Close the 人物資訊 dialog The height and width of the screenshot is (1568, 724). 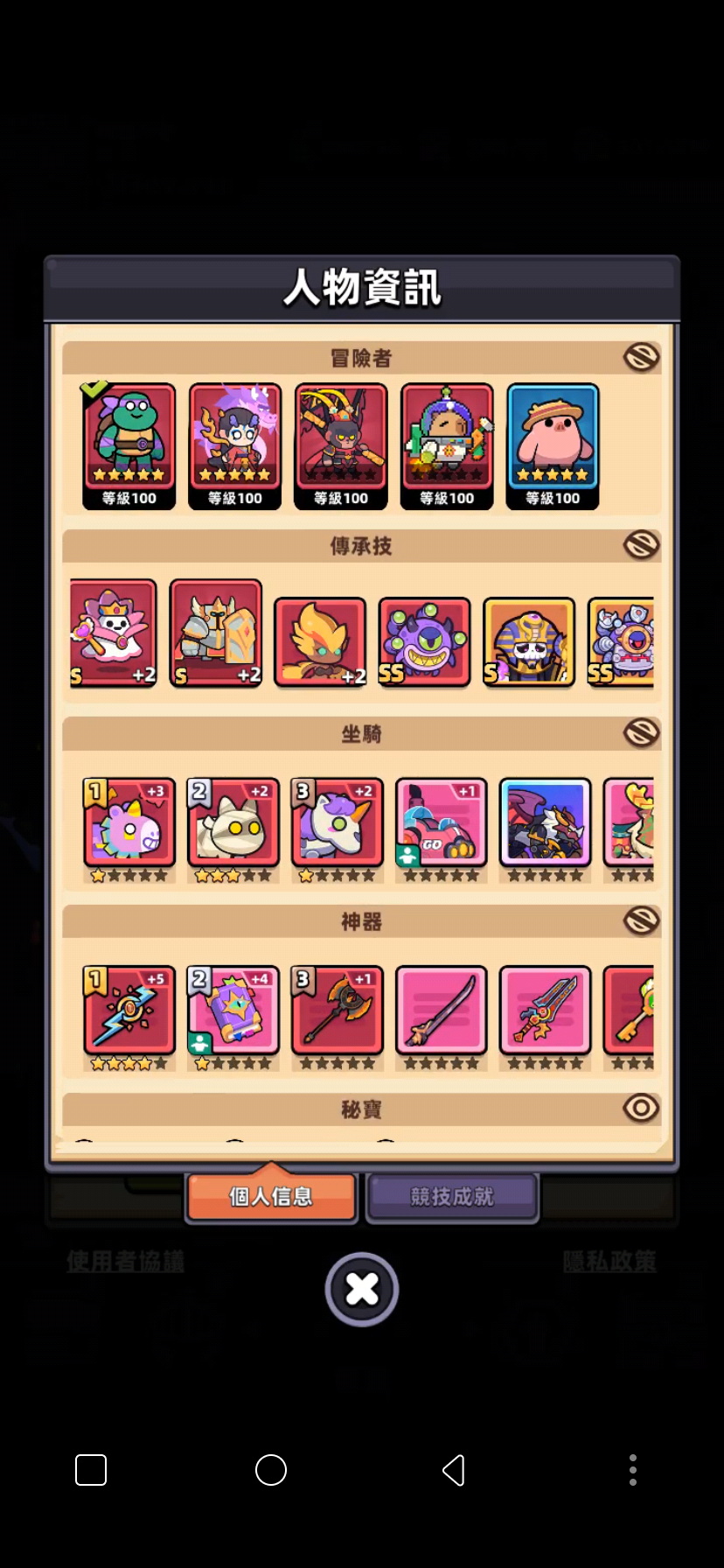tap(362, 1289)
